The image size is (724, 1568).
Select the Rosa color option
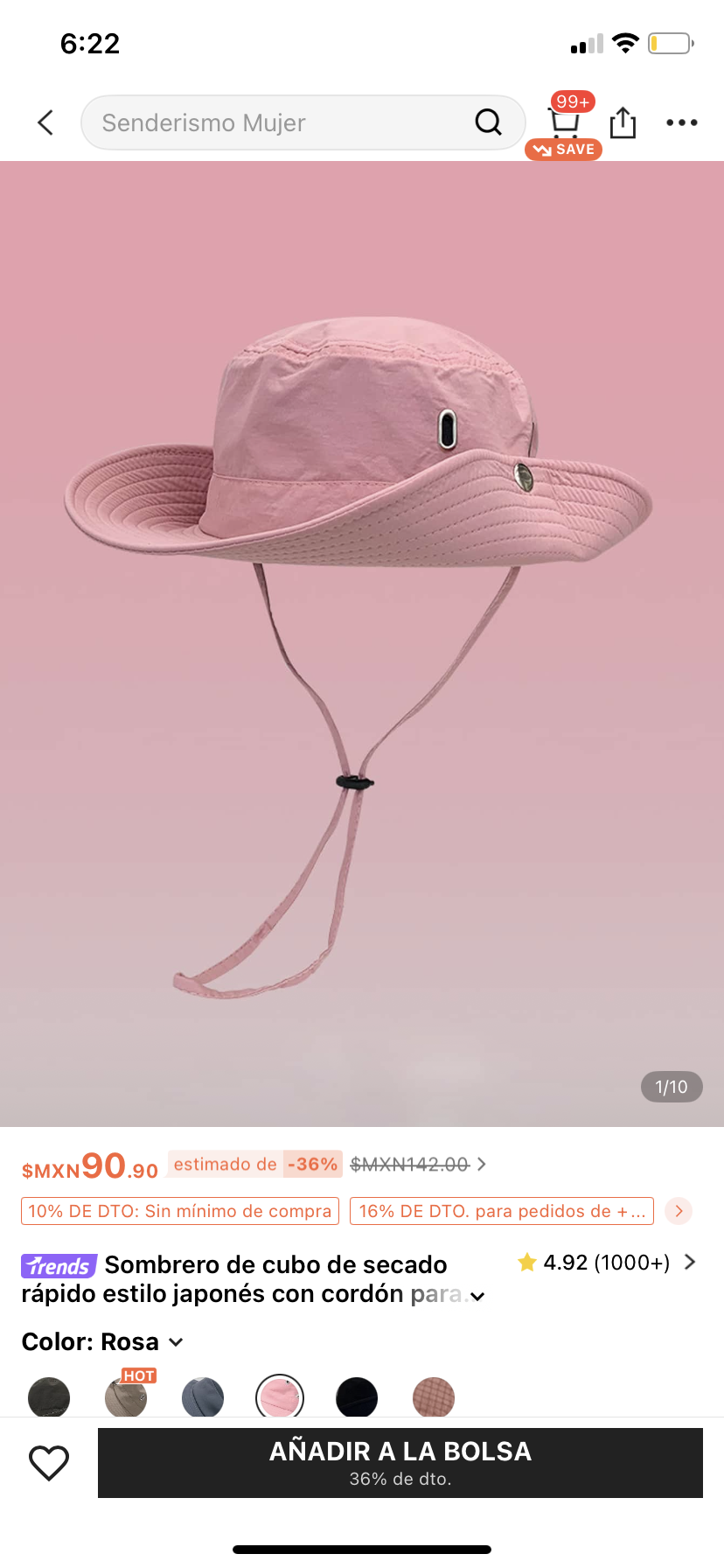[x=280, y=1396]
